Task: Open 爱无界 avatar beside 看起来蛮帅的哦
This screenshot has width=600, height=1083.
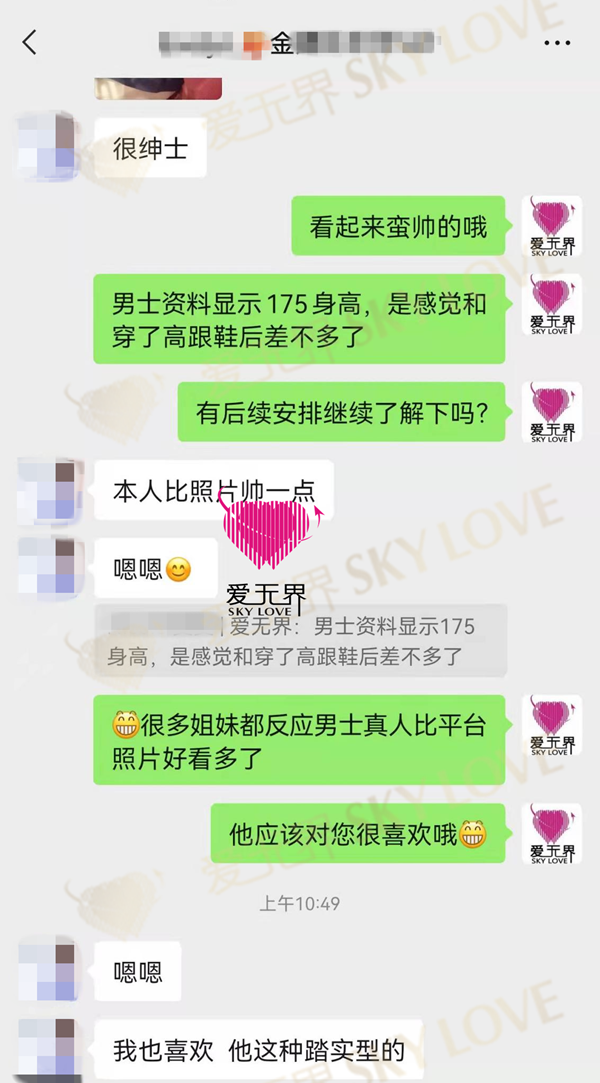Action: click(x=551, y=225)
